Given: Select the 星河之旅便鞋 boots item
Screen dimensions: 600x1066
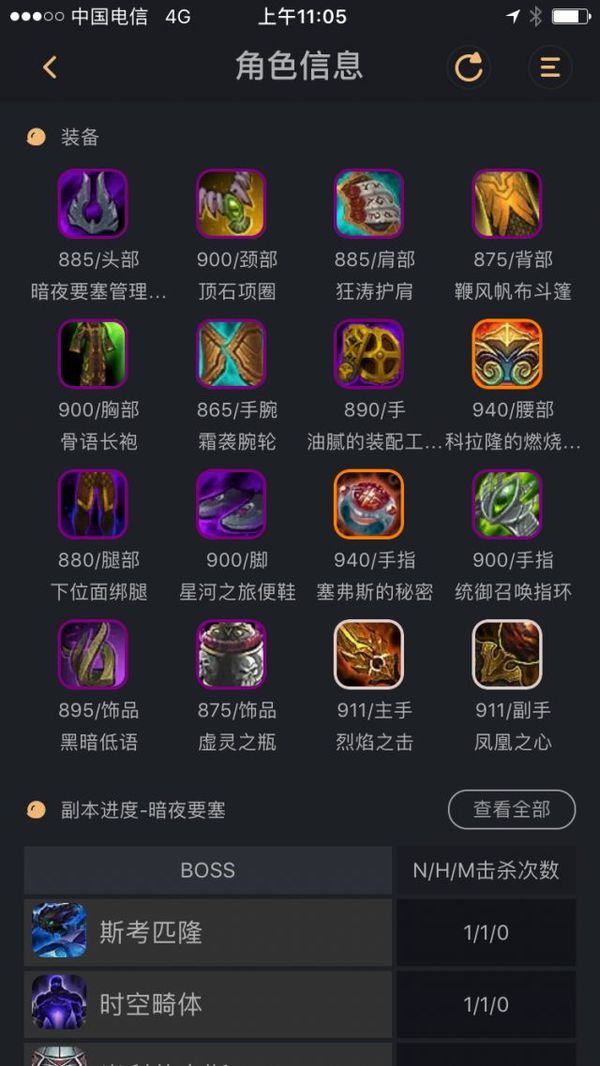Looking at the screenshot, I should click(231, 504).
